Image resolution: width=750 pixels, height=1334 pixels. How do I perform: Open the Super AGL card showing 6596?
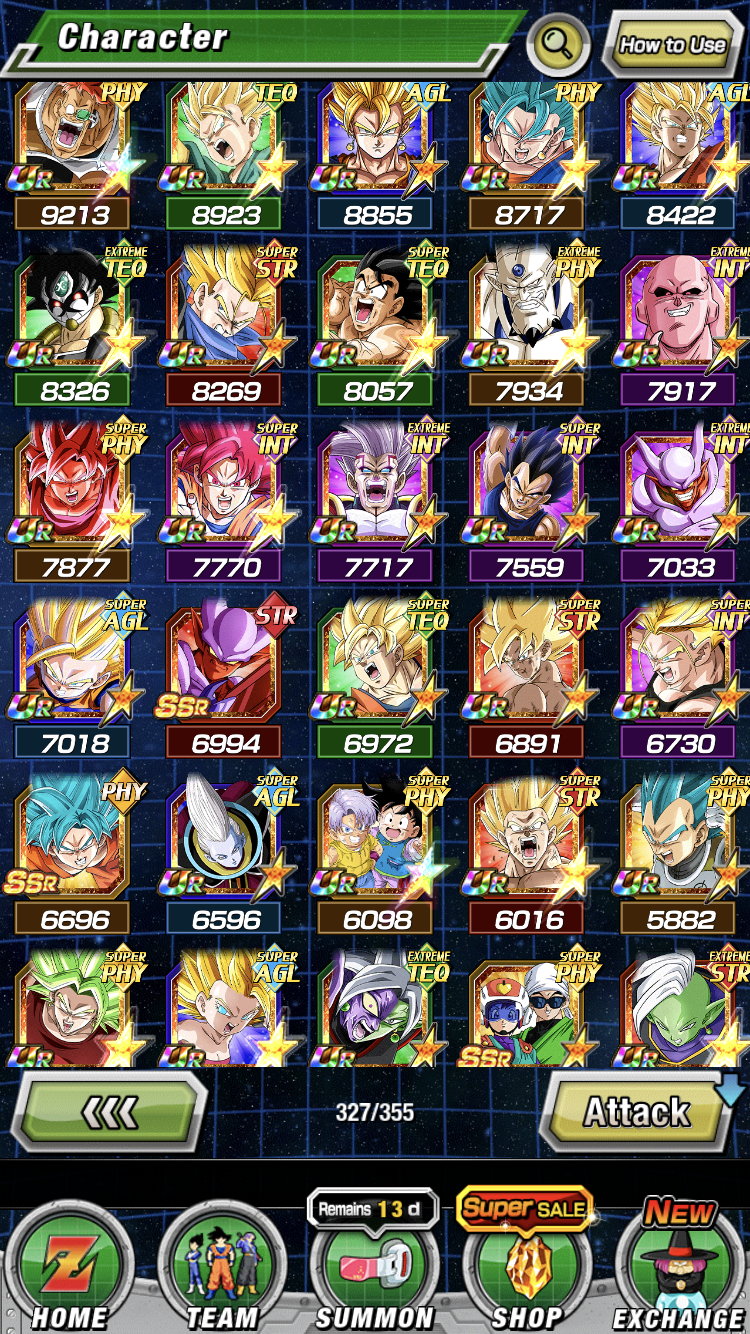click(x=223, y=855)
